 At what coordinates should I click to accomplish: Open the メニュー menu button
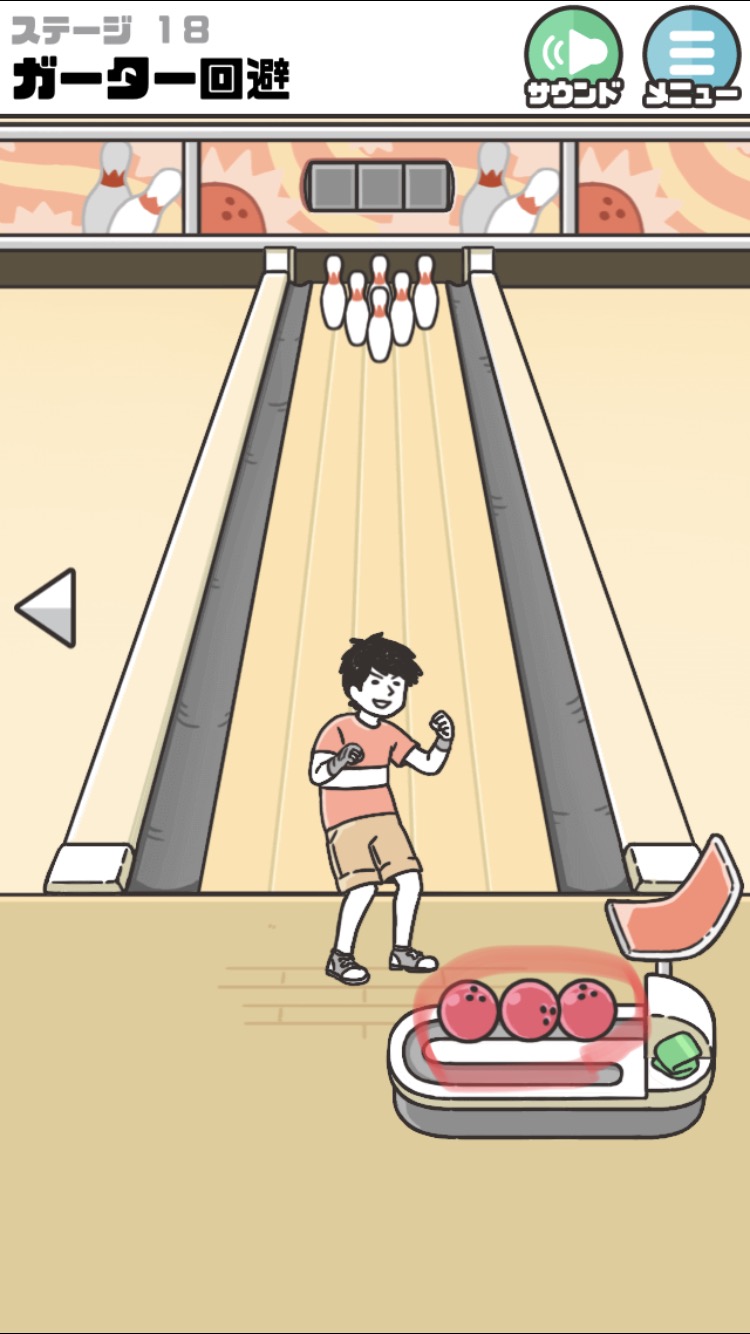tap(692, 56)
